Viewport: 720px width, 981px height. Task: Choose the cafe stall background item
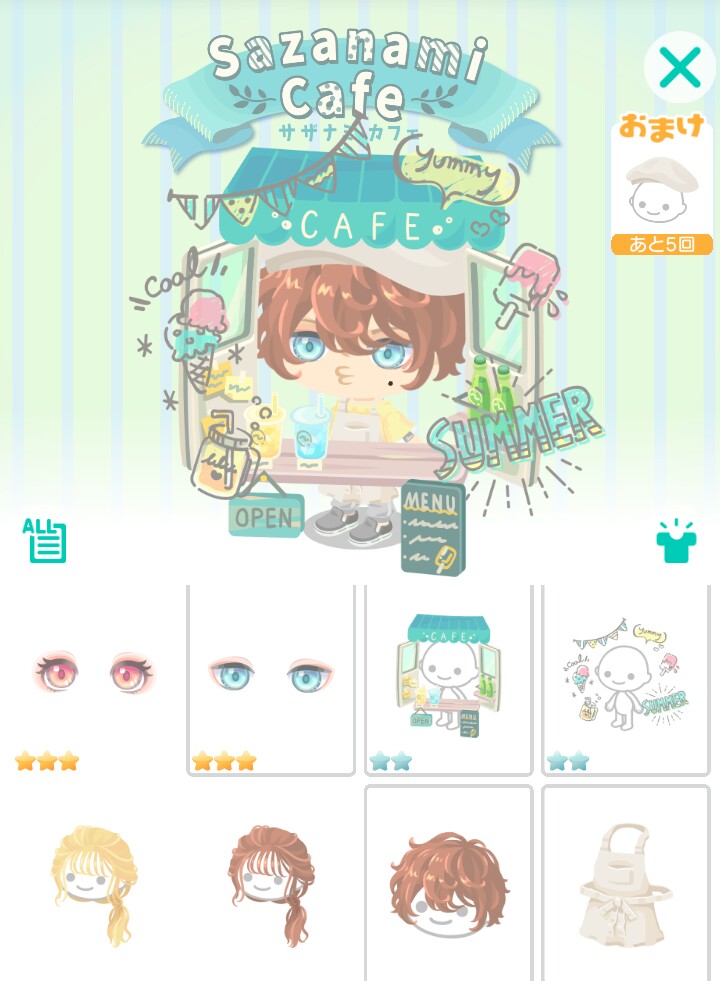tap(448, 678)
